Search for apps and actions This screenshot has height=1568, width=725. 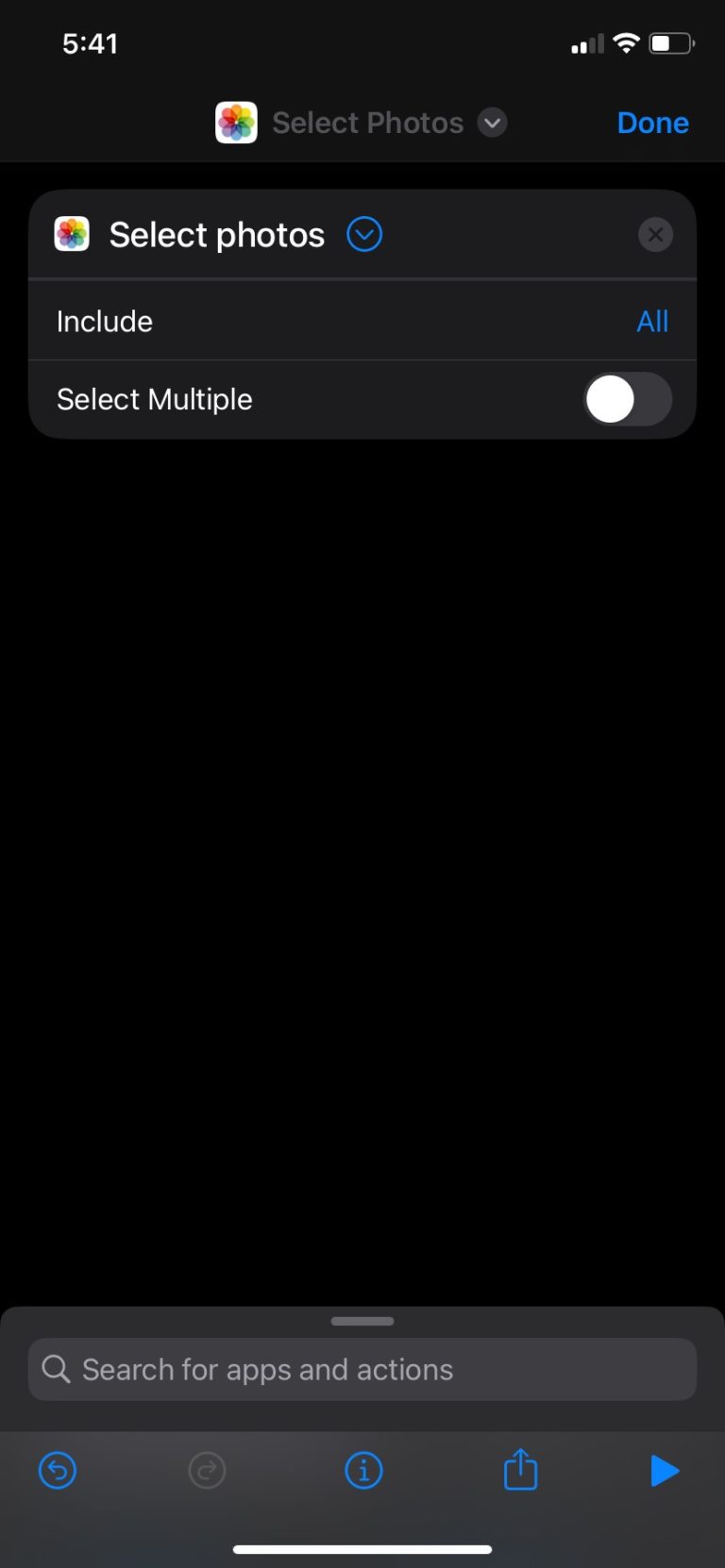362,1369
